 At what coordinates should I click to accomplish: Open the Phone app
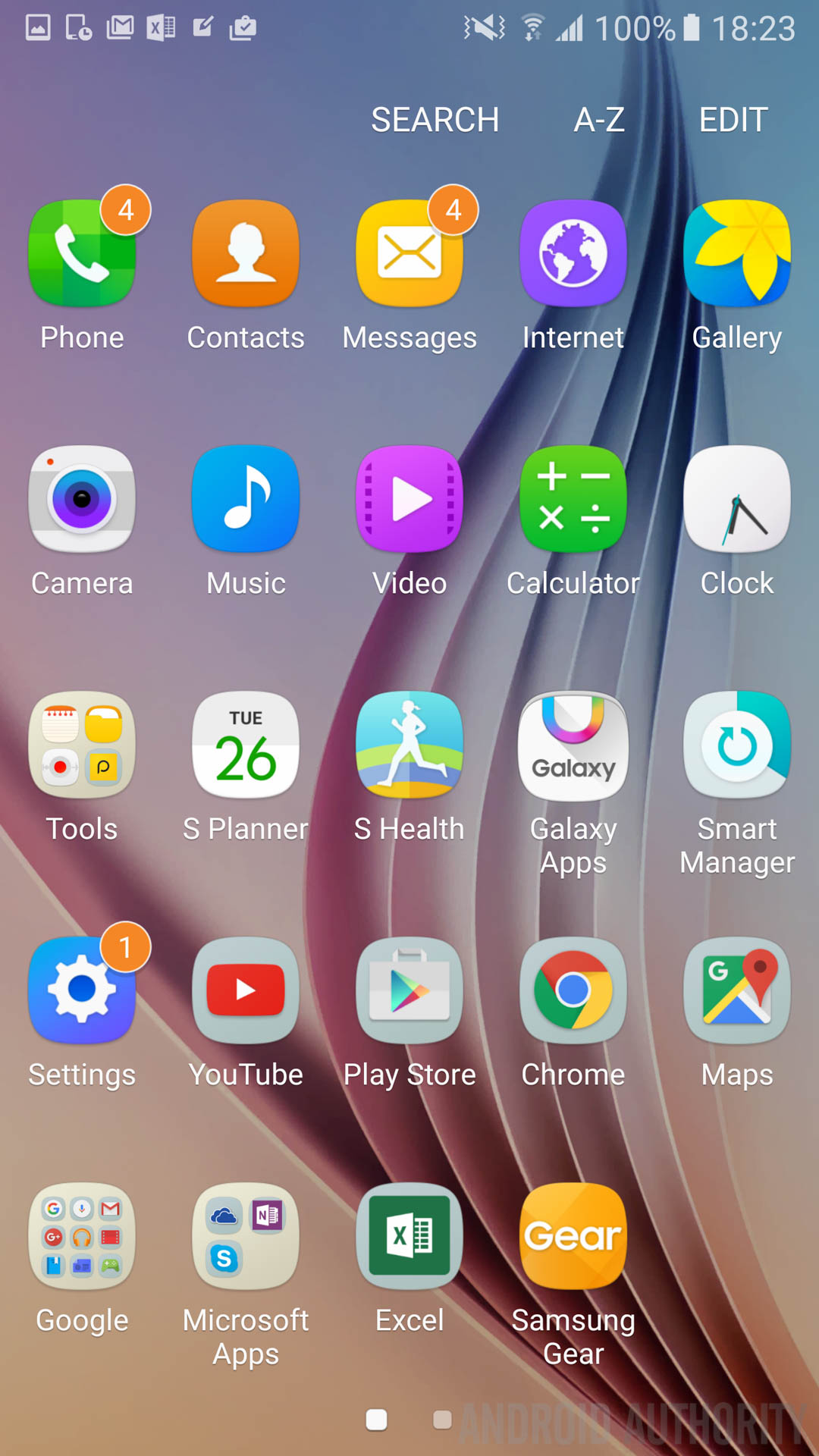click(82, 254)
